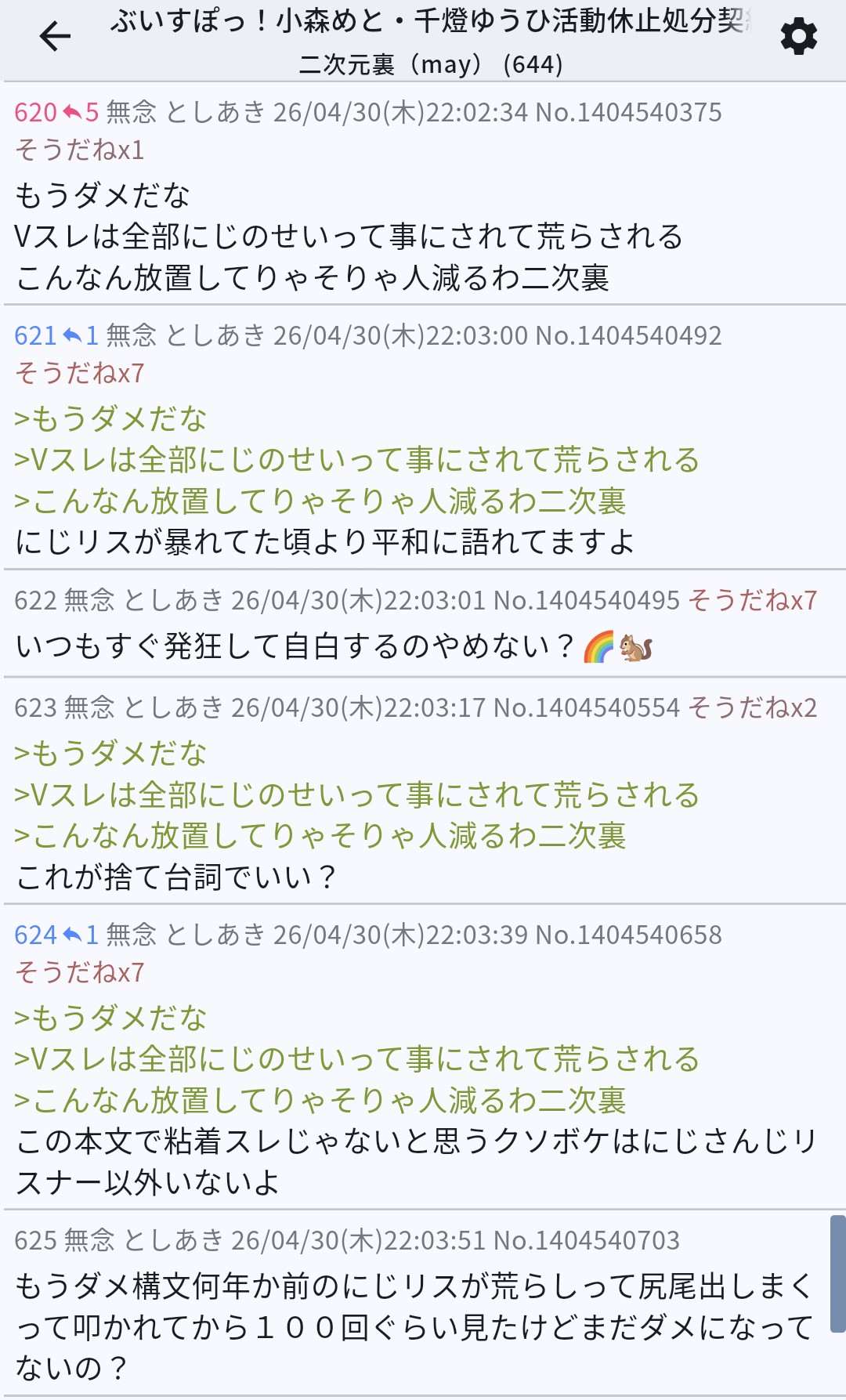
Task: Tap そうだねx7 on post 622
Action: (752, 601)
